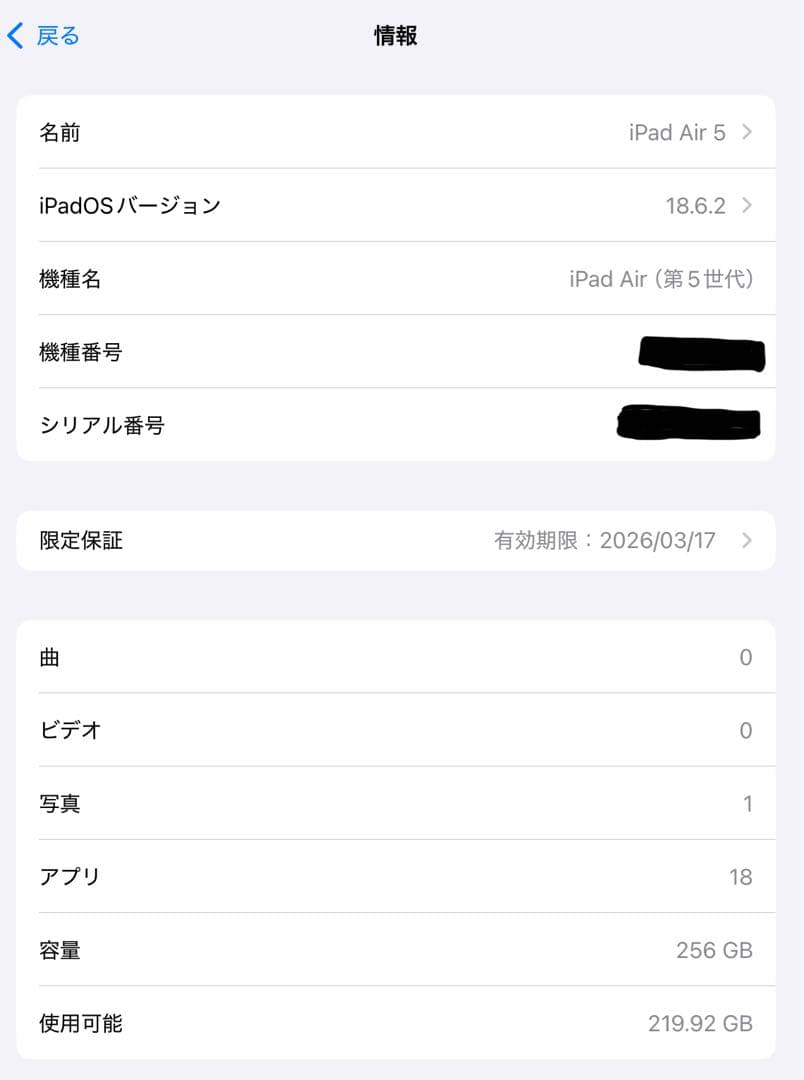This screenshot has width=804, height=1080.
Task: Tap the back chevron icon labeled 戻る
Action: point(14,35)
